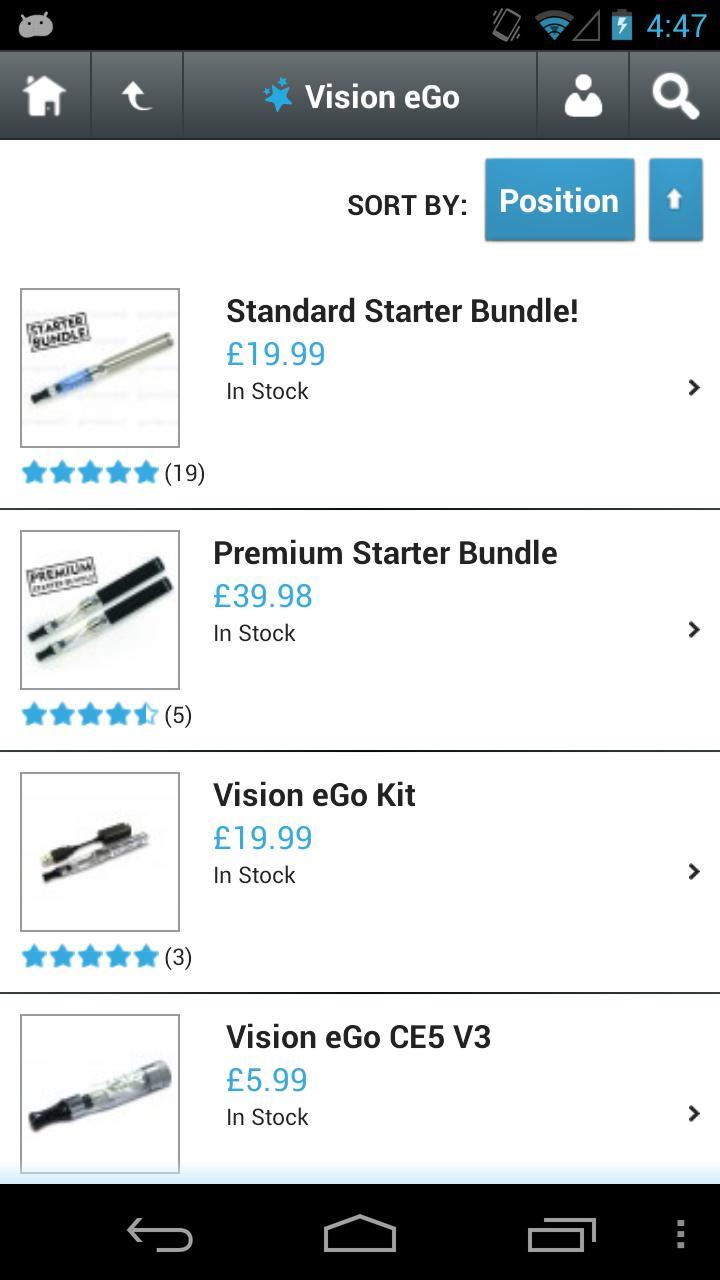Screen dimensions: 720x1280
Task: Tap the search magnifier icon
Action: pos(675,95)
